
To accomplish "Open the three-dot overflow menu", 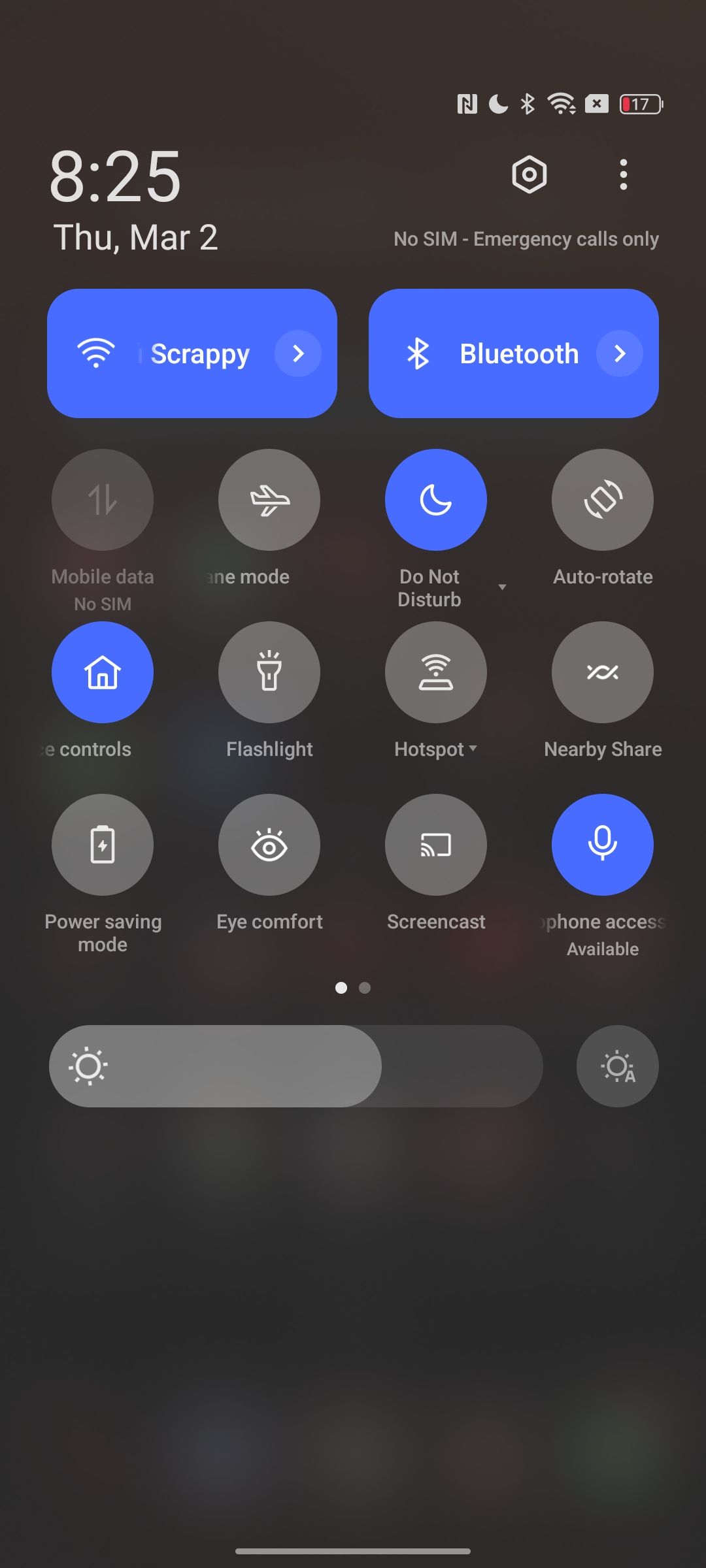I will (623, 174).
